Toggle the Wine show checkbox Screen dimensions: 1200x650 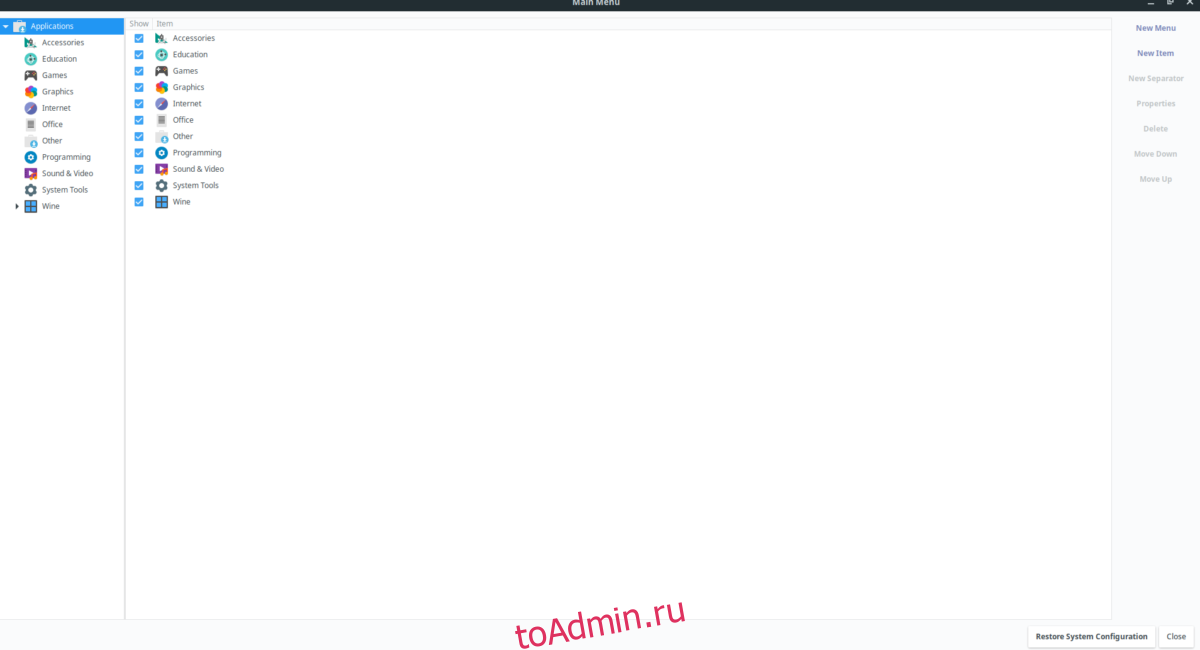click(x=139, y=202)
